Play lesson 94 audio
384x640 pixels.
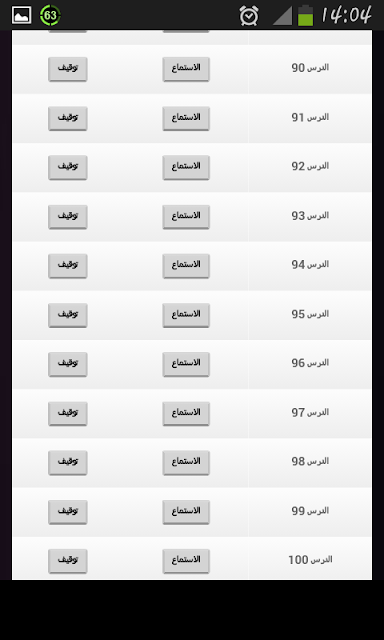(x=186, y=266)
